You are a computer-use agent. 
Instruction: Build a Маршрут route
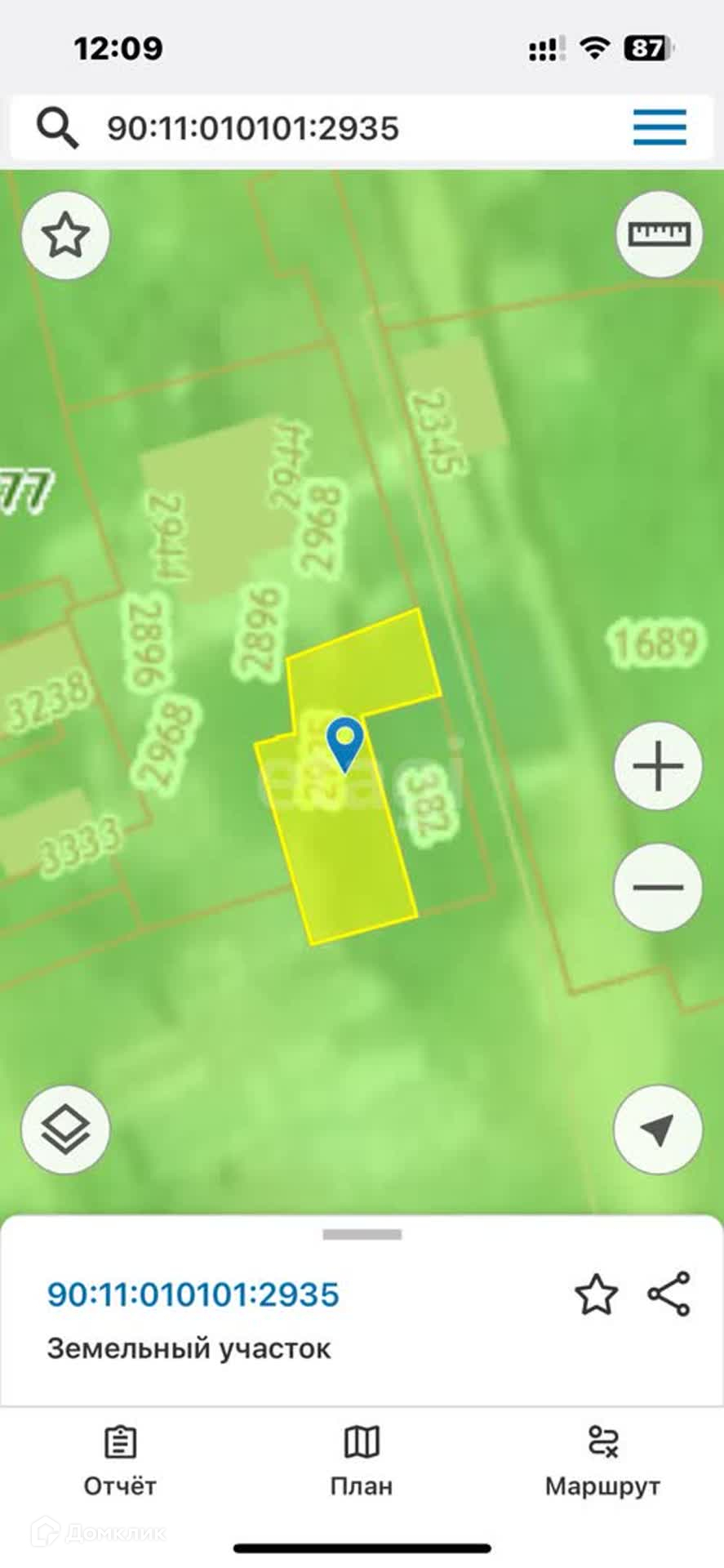(x=602, y=1461)
